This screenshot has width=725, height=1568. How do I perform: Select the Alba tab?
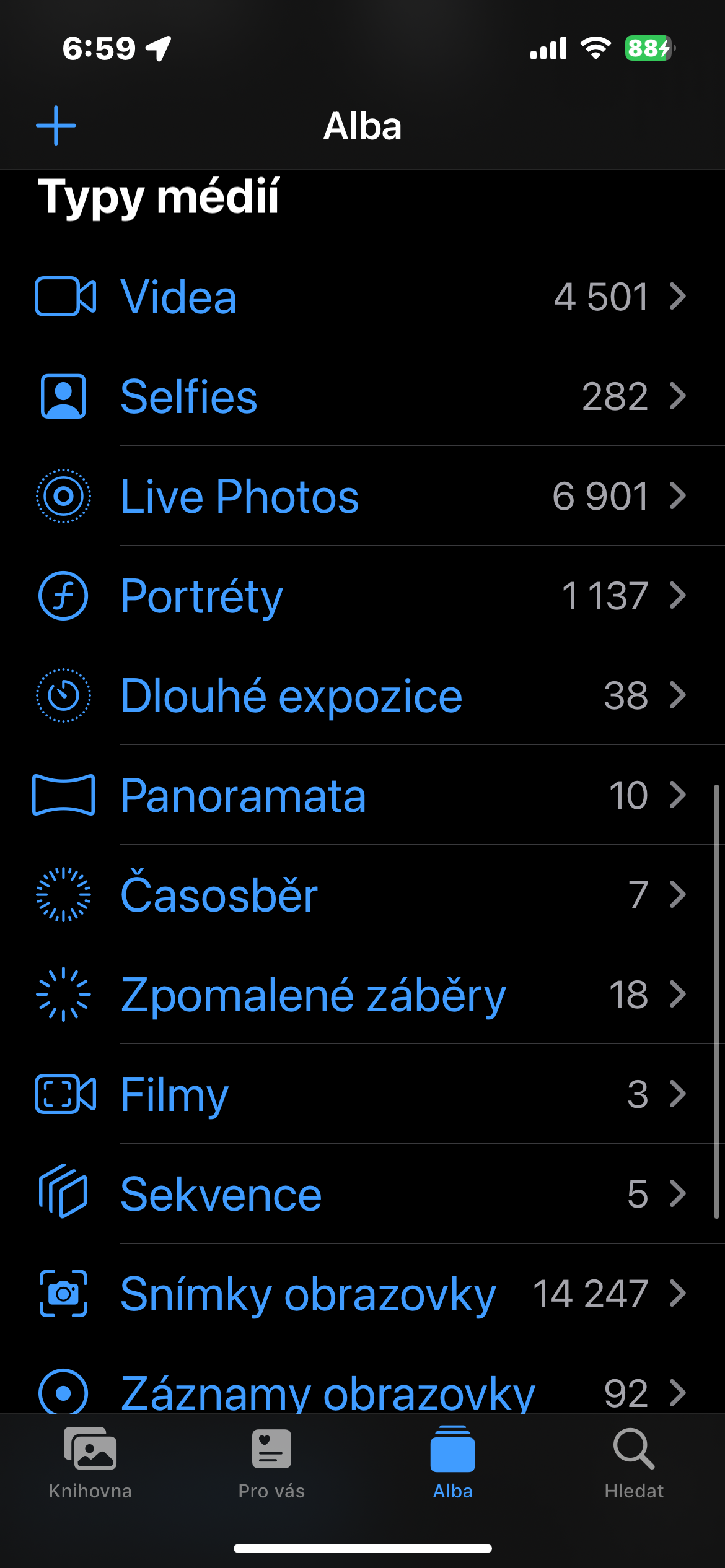tap(453, 1463)
